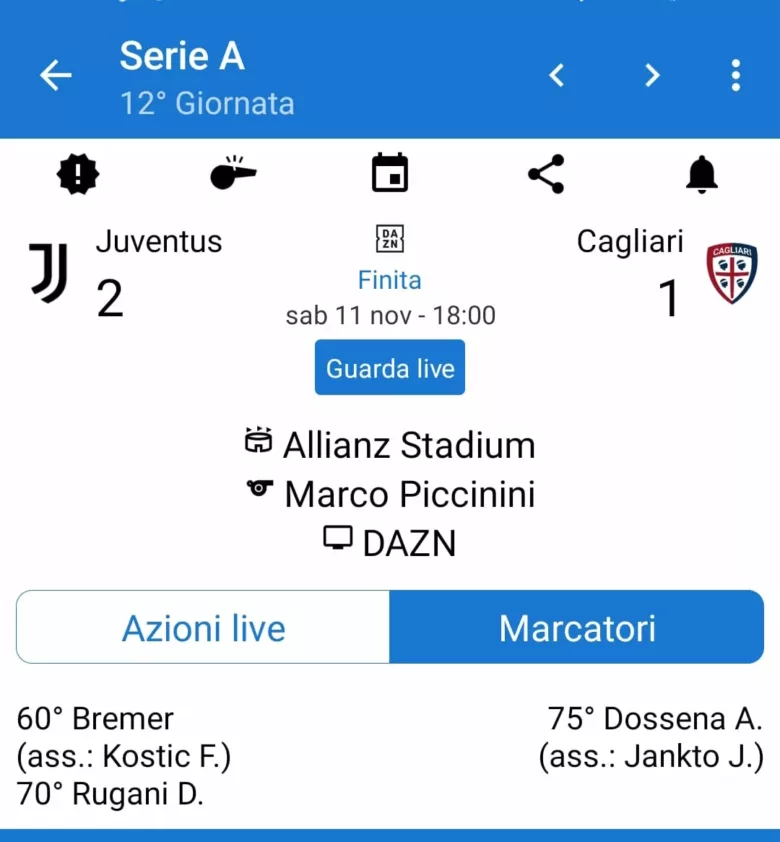
Task: Open the three-dot overflow menu
Action: click(736, 75)
